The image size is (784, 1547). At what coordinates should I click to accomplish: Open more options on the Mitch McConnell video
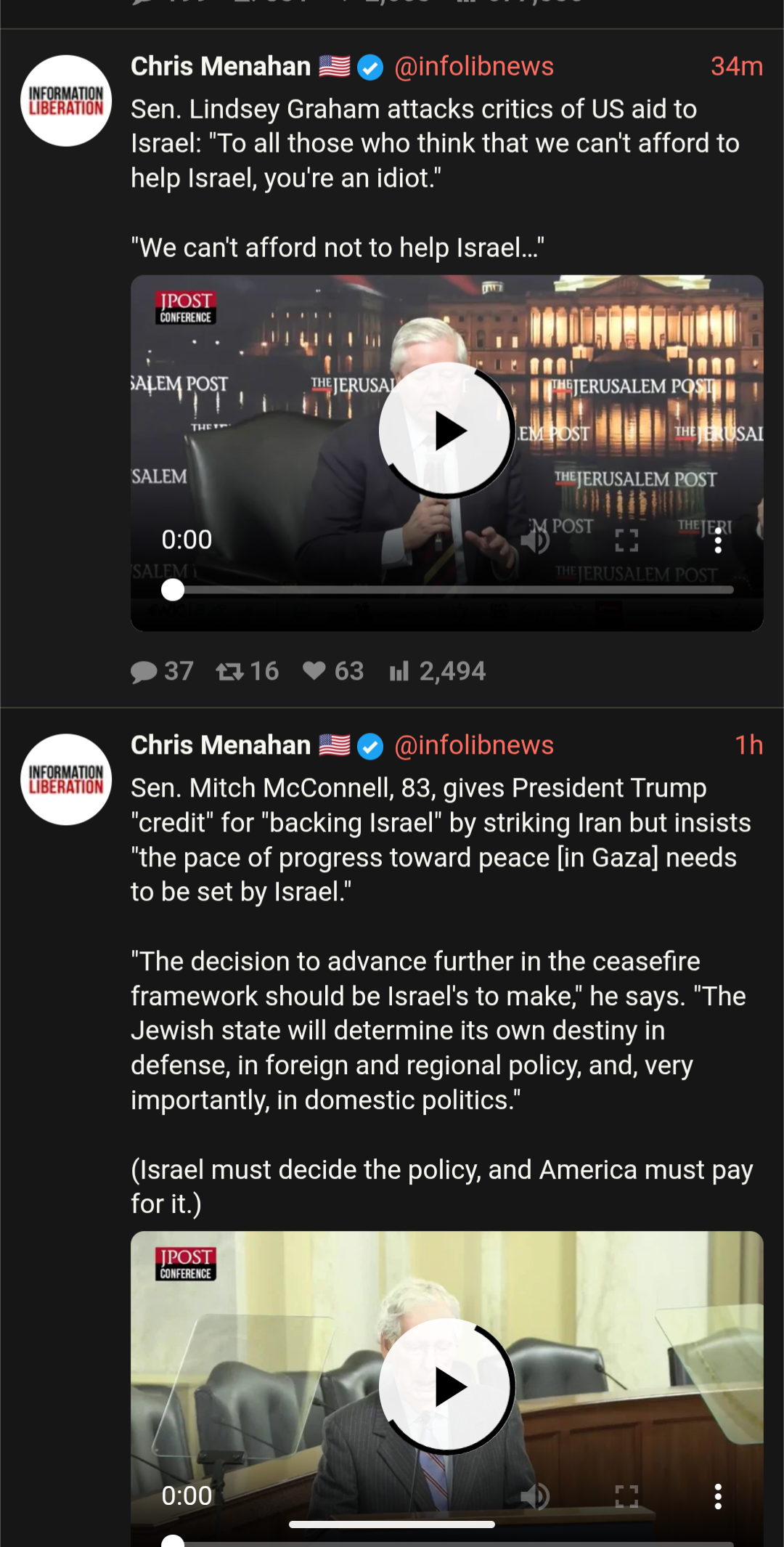point(717,1496)
